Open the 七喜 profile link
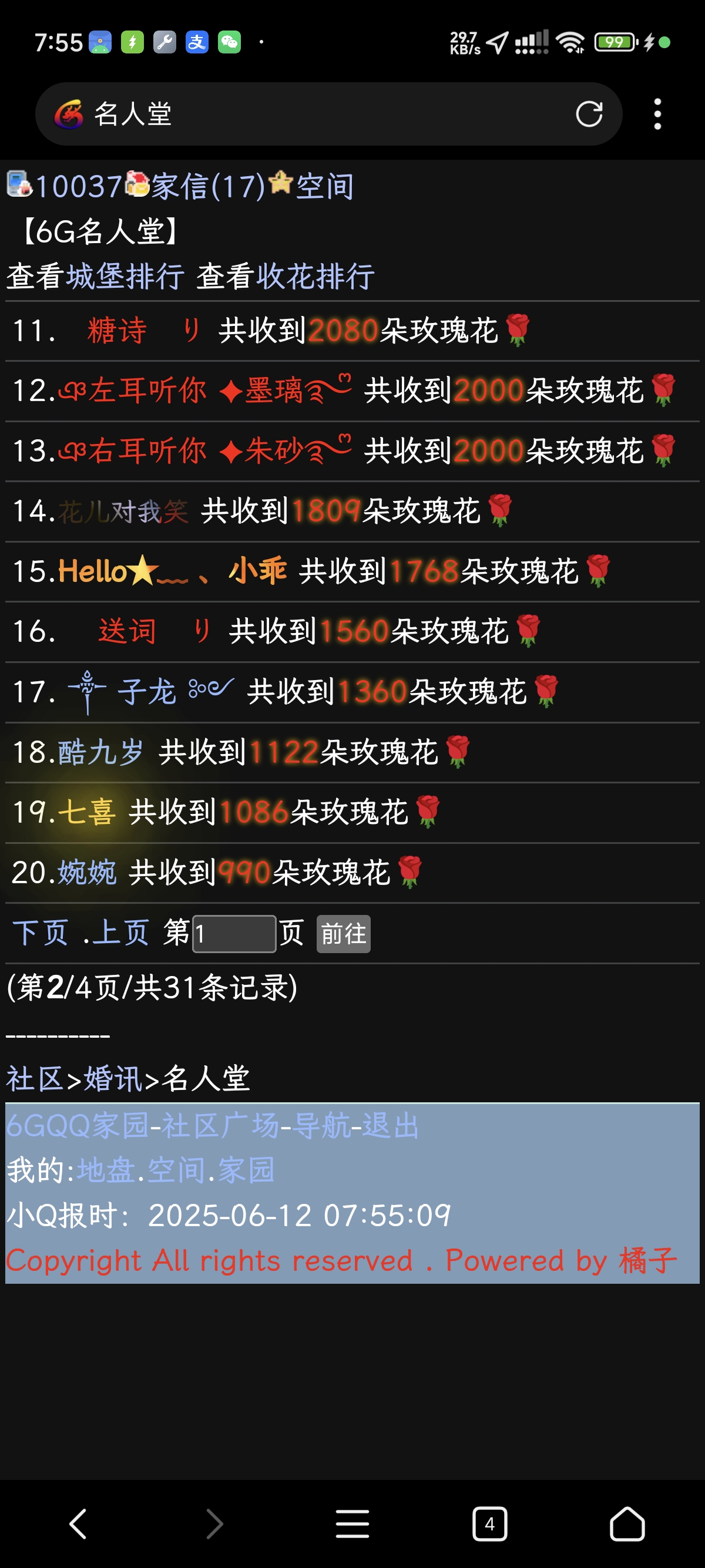The image size is (705, 1568). coord(86,812)
